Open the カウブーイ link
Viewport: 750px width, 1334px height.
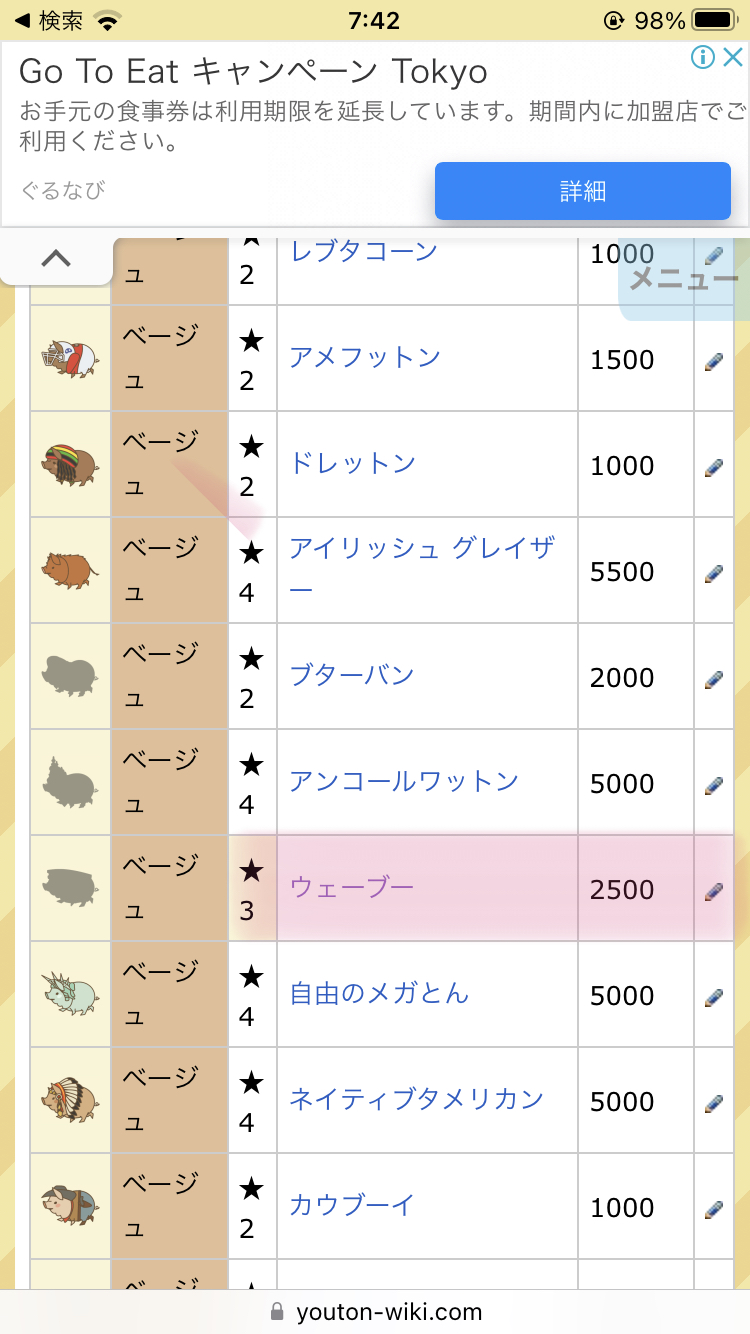pyautogui.click(x=352, y=1205)
